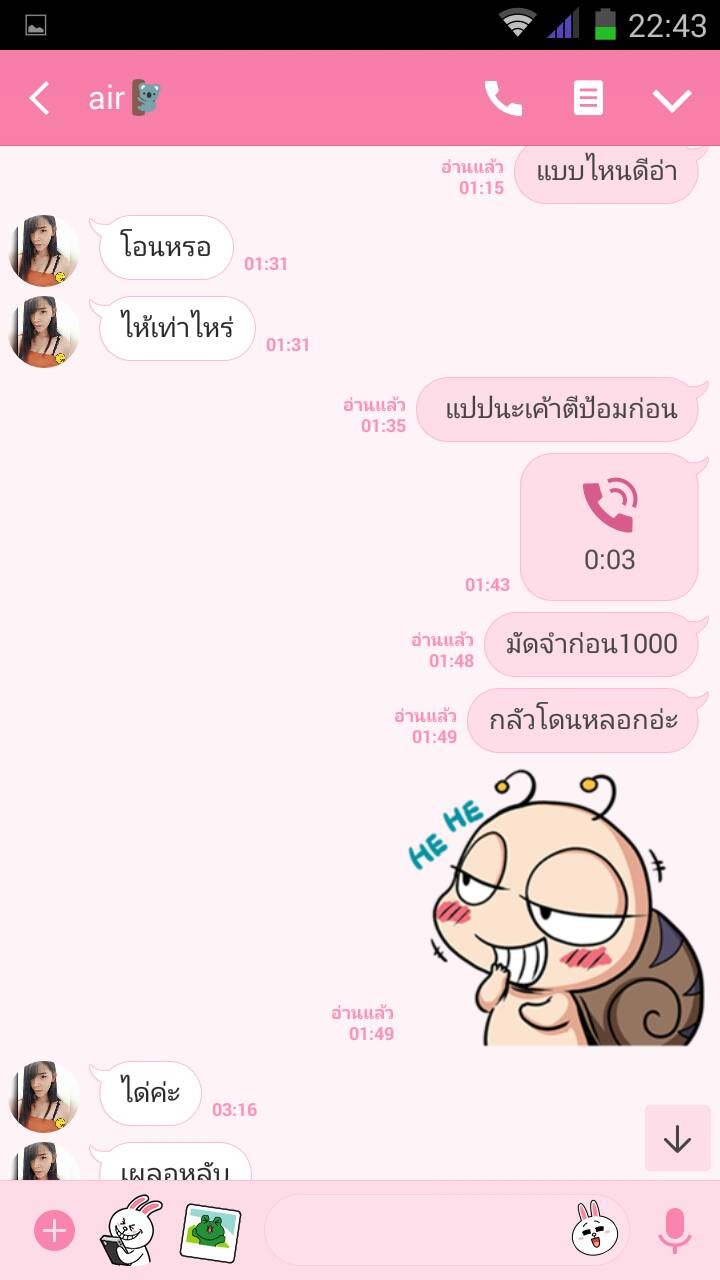Start a voice call with air
The image size is (720, 1280).
[x=503, y=98]
